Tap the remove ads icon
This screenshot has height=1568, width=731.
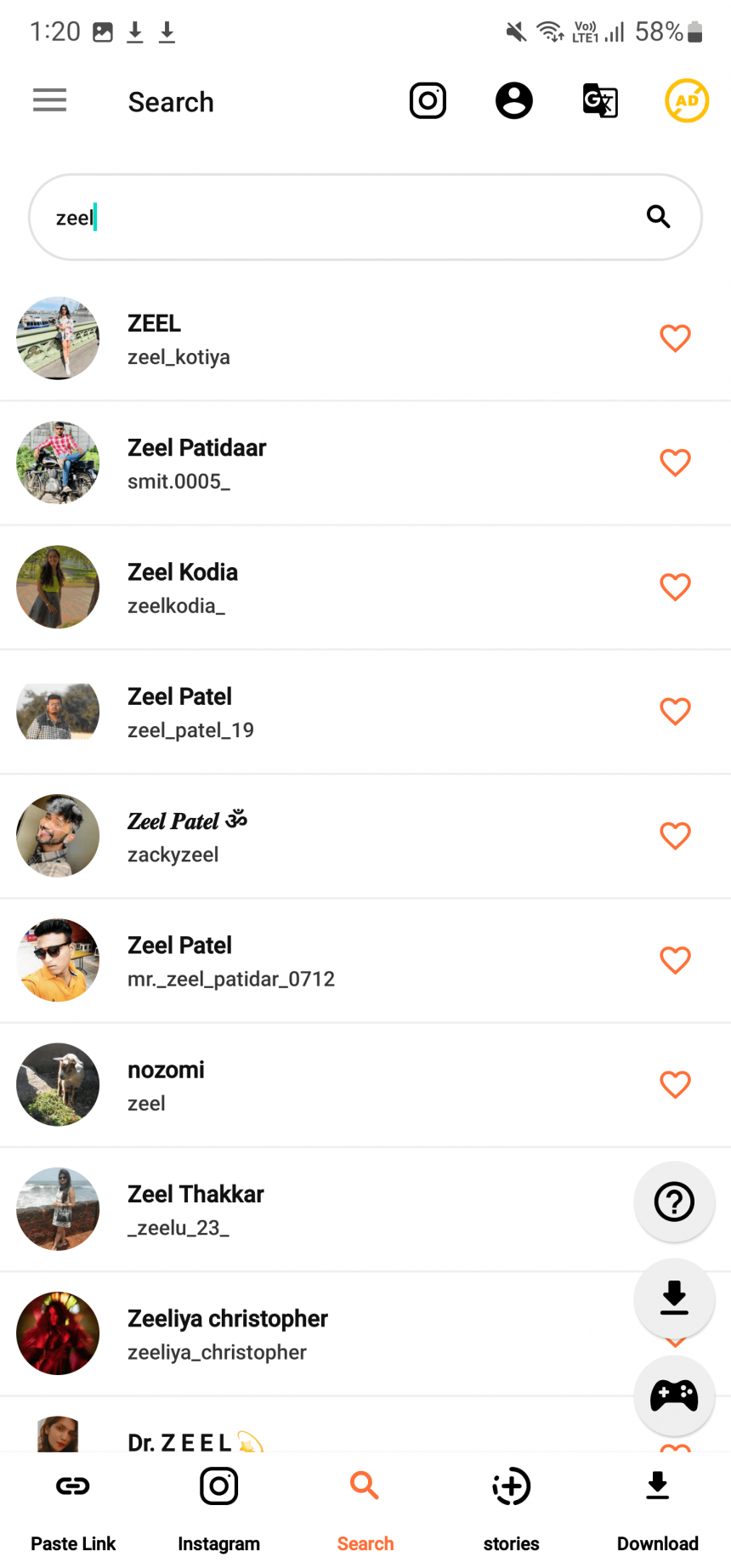[x=687, y=100]
